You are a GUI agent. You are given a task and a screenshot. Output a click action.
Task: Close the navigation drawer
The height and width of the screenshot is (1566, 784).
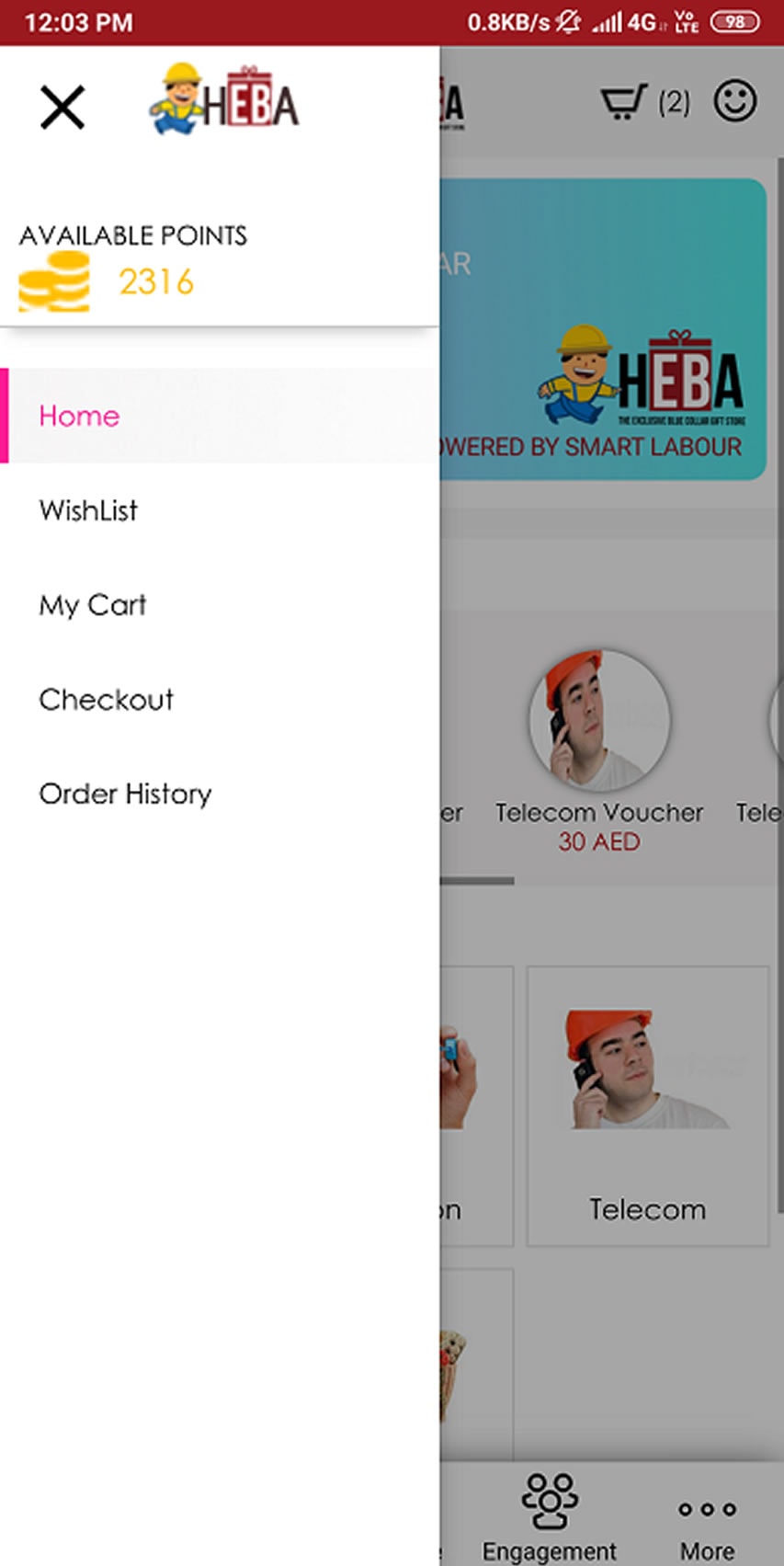tap(62, 108)
